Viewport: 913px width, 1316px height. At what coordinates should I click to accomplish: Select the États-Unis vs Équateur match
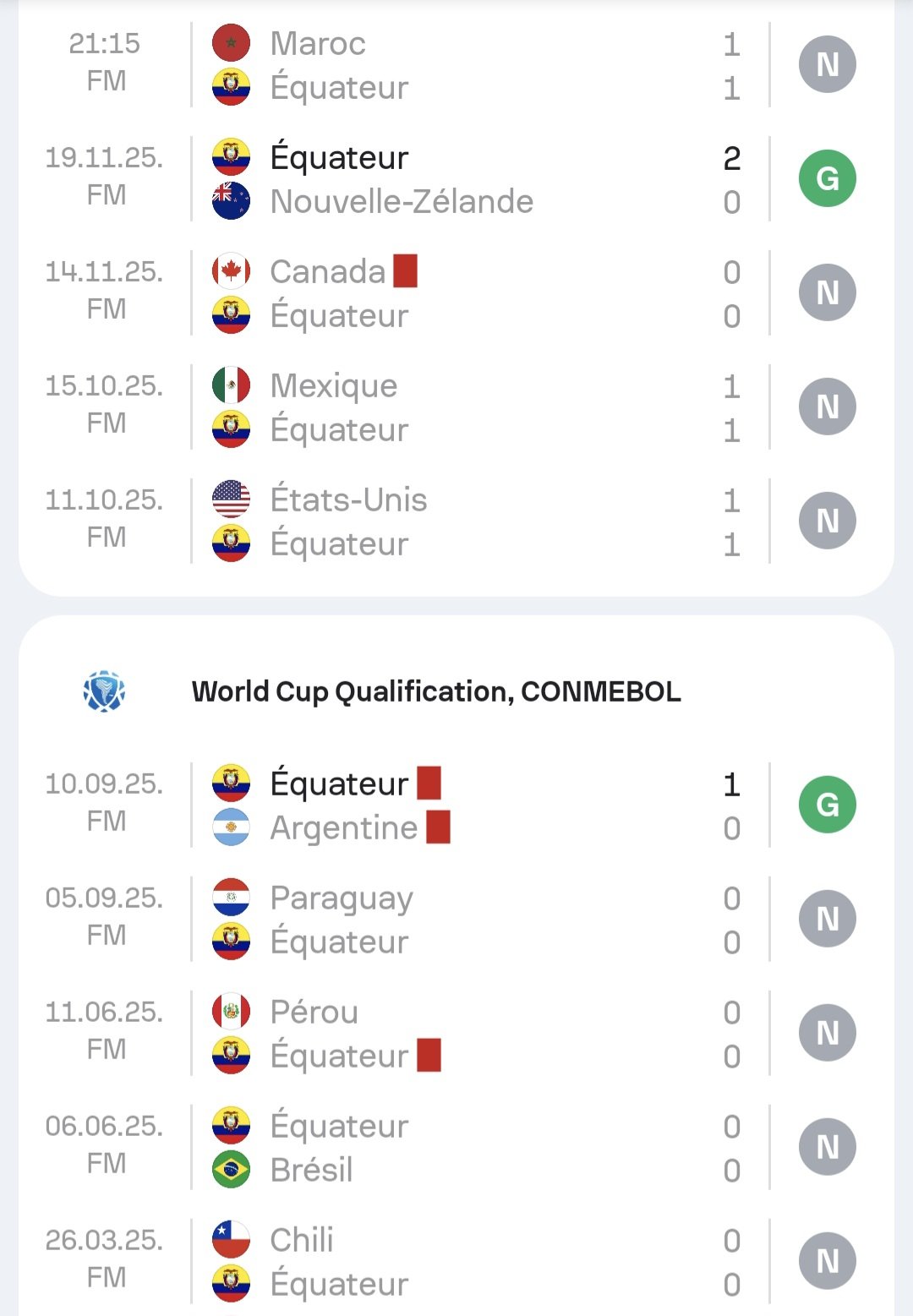click(x=456, y=521)
